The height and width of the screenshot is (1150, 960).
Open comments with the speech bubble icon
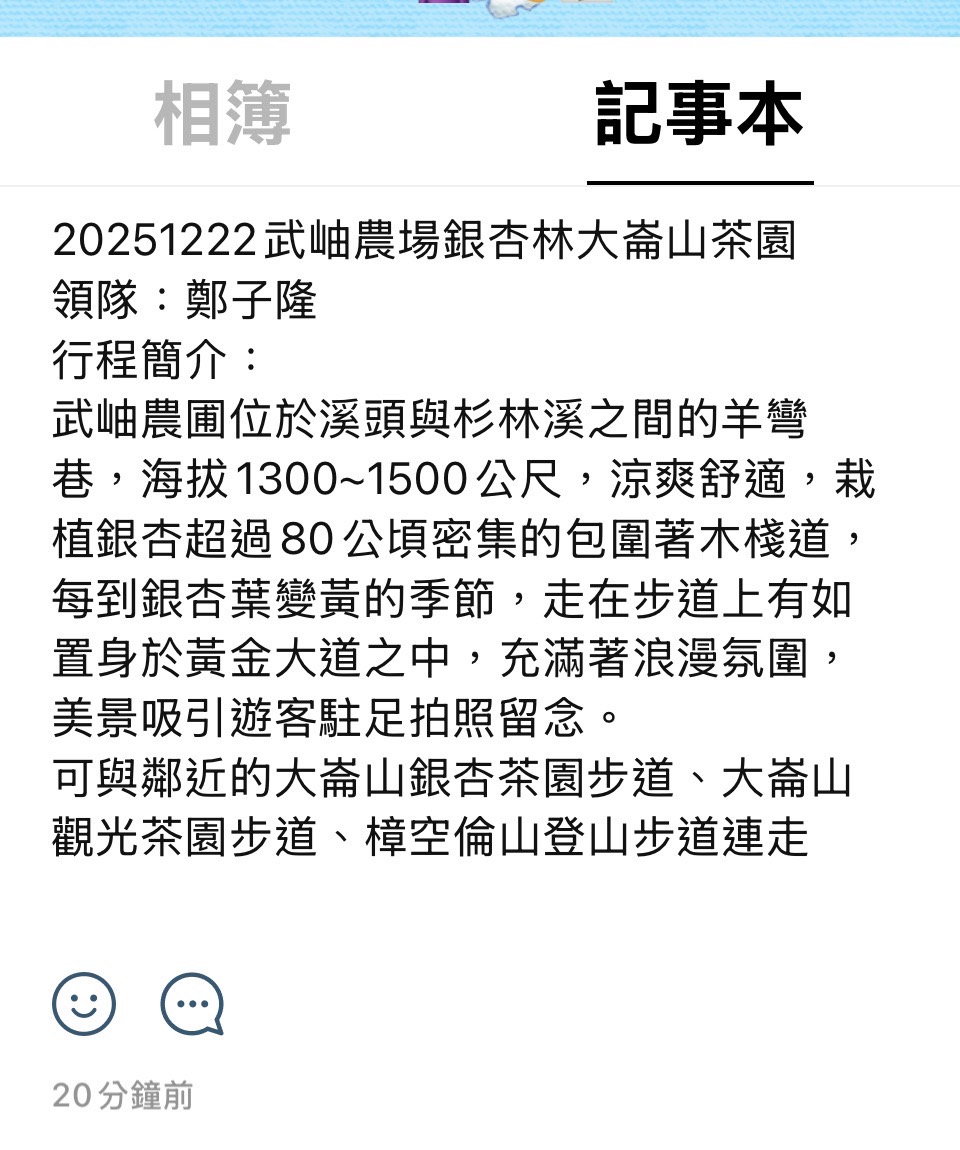pos(192,1004)
